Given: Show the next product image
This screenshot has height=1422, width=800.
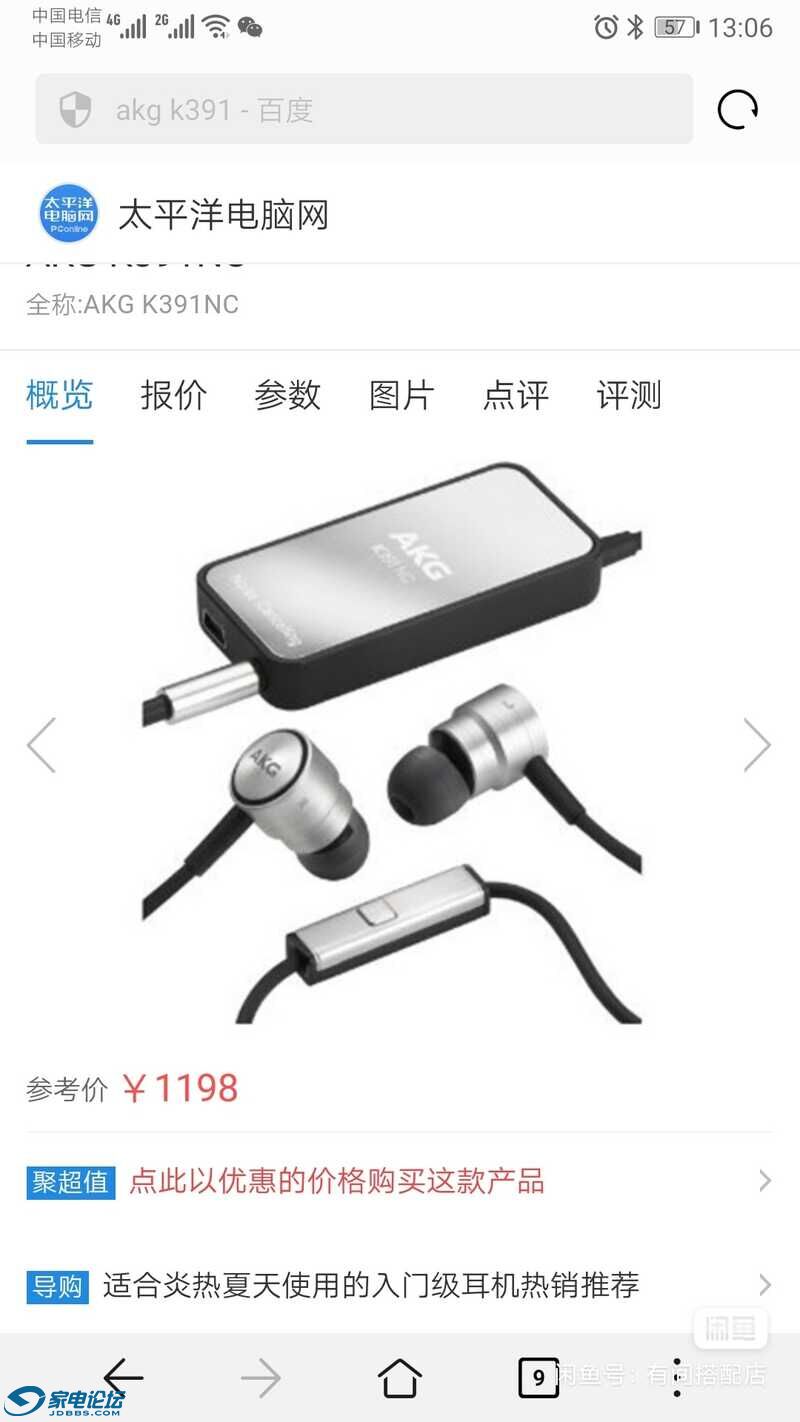Looking at the screenshot, I should pos(757,745).
